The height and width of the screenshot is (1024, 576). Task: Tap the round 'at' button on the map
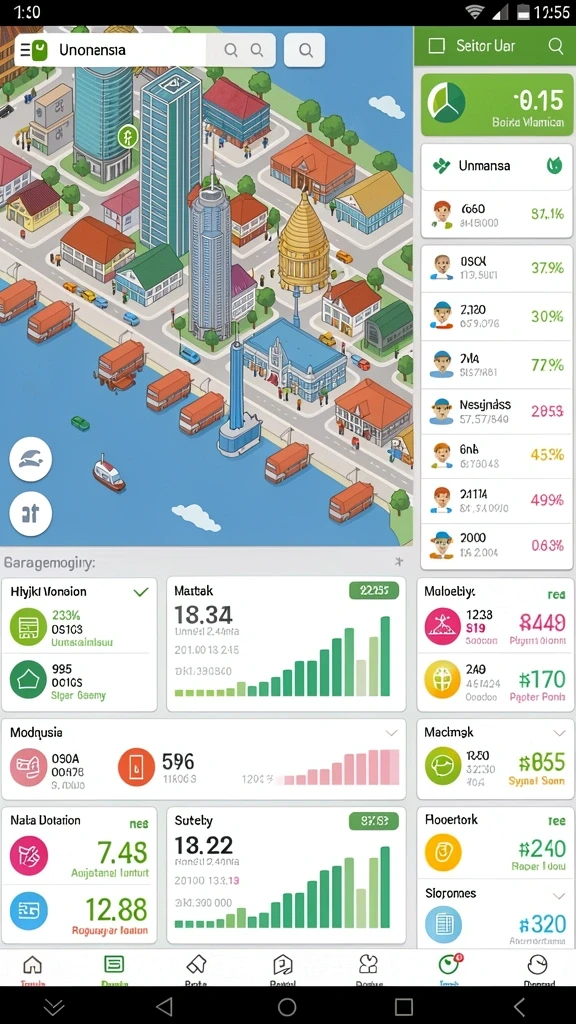coord(31,514)
